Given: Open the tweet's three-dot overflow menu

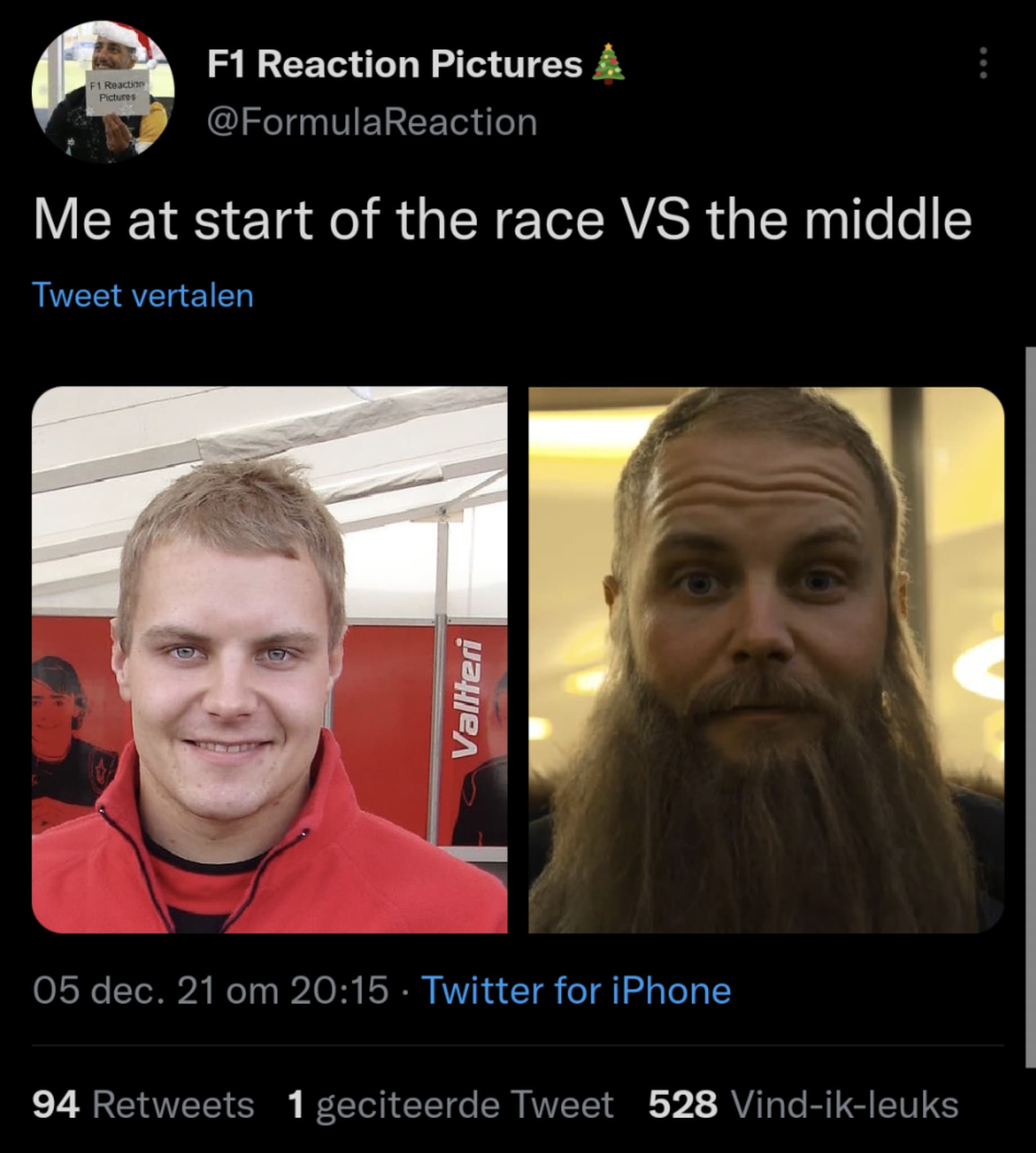Looking at the screenshot, I should coord(983,63).
